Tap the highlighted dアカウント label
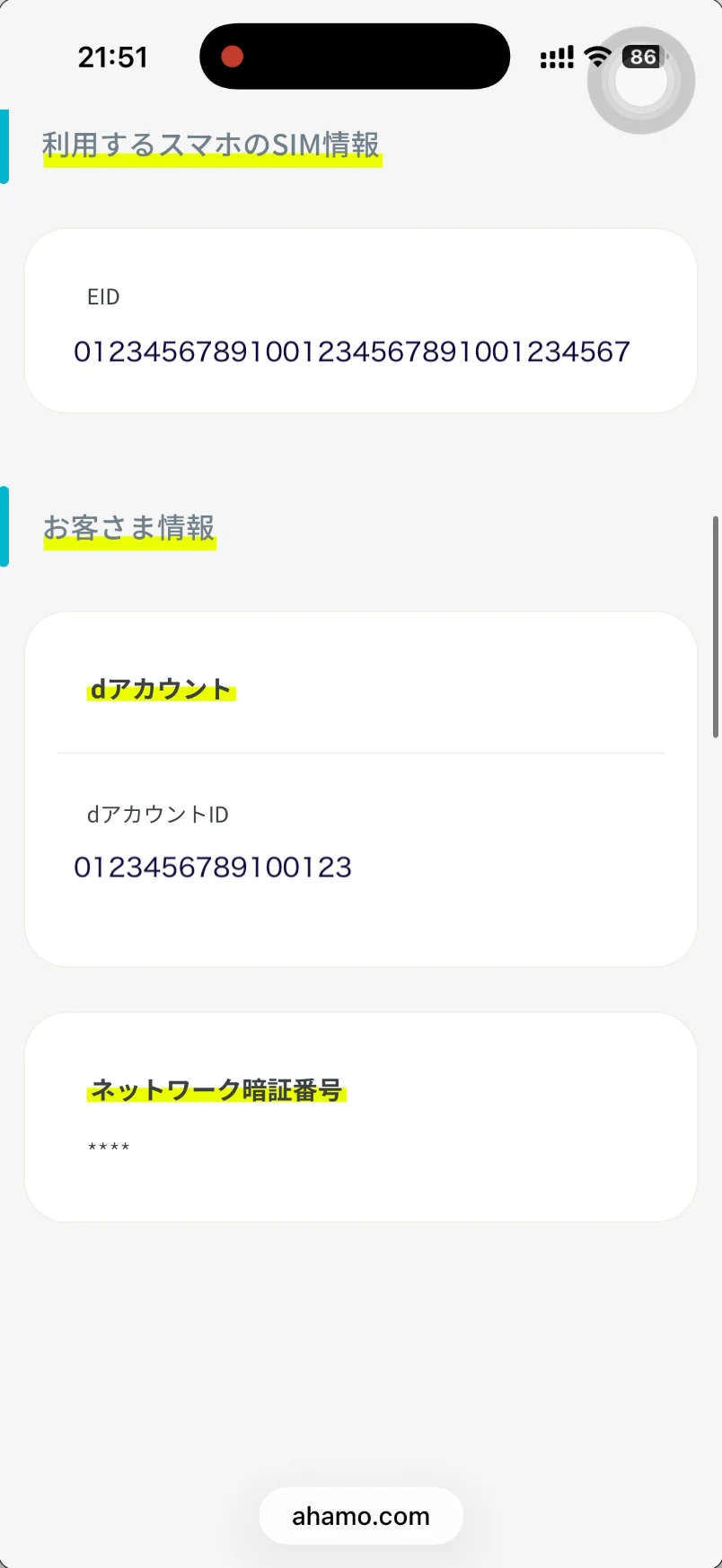This screenshot has height=1568, width=722. [160, 688]
